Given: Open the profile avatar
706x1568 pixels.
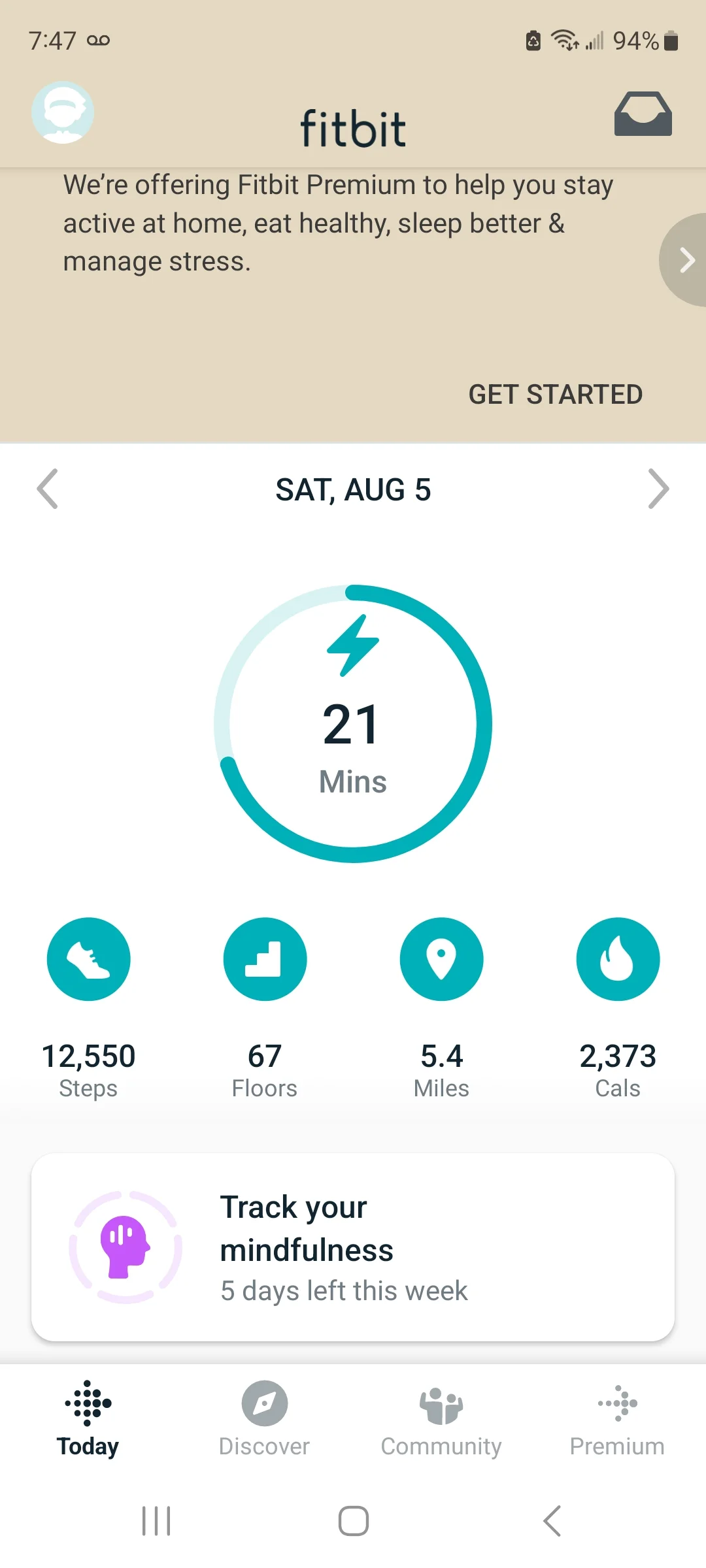Looking at the screenshot, I should [63, 112].
